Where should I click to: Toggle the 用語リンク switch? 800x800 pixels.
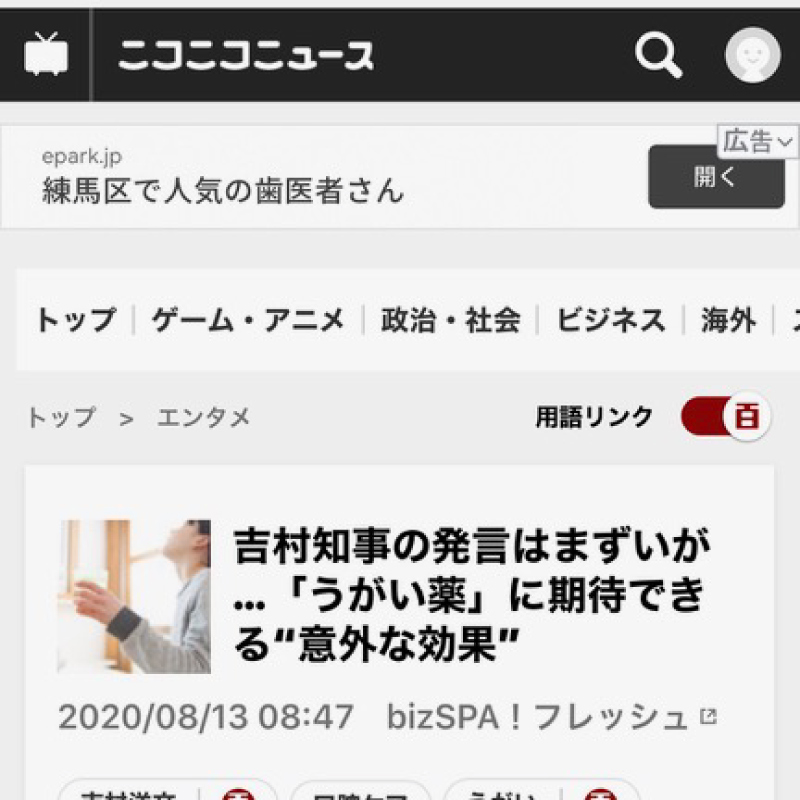[x=726, y=417]
